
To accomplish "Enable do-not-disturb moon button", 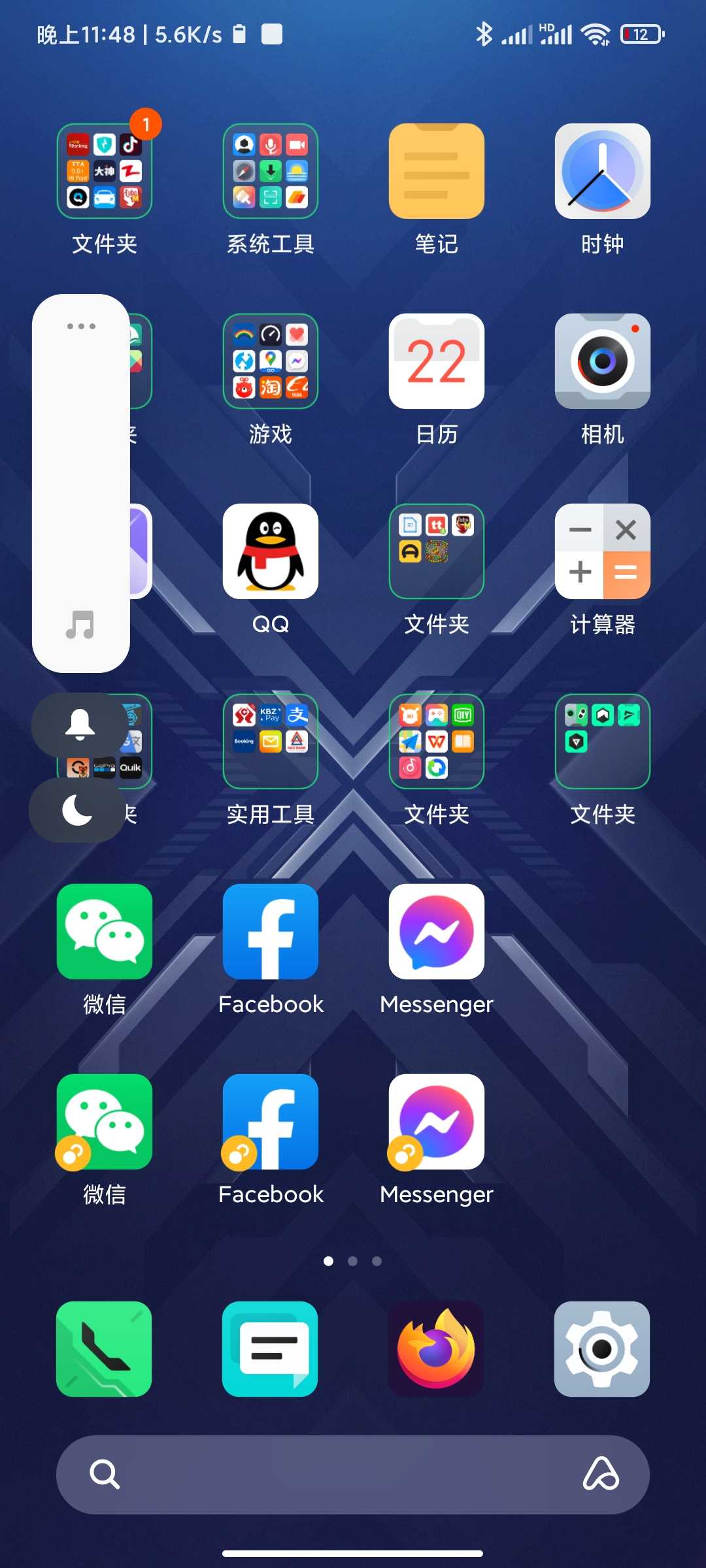I will [x=77, y=810].
